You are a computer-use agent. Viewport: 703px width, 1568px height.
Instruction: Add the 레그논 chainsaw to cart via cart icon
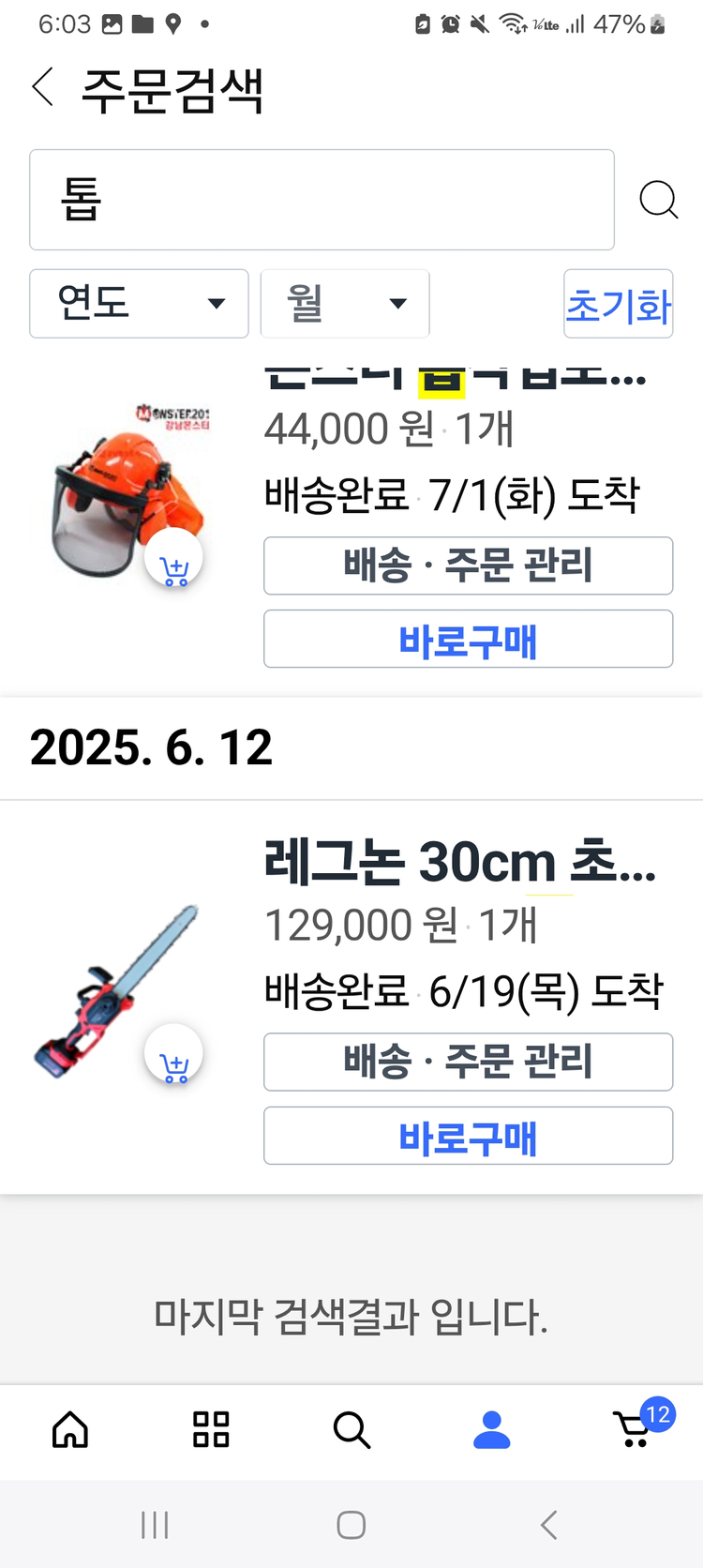(174, 1054)
